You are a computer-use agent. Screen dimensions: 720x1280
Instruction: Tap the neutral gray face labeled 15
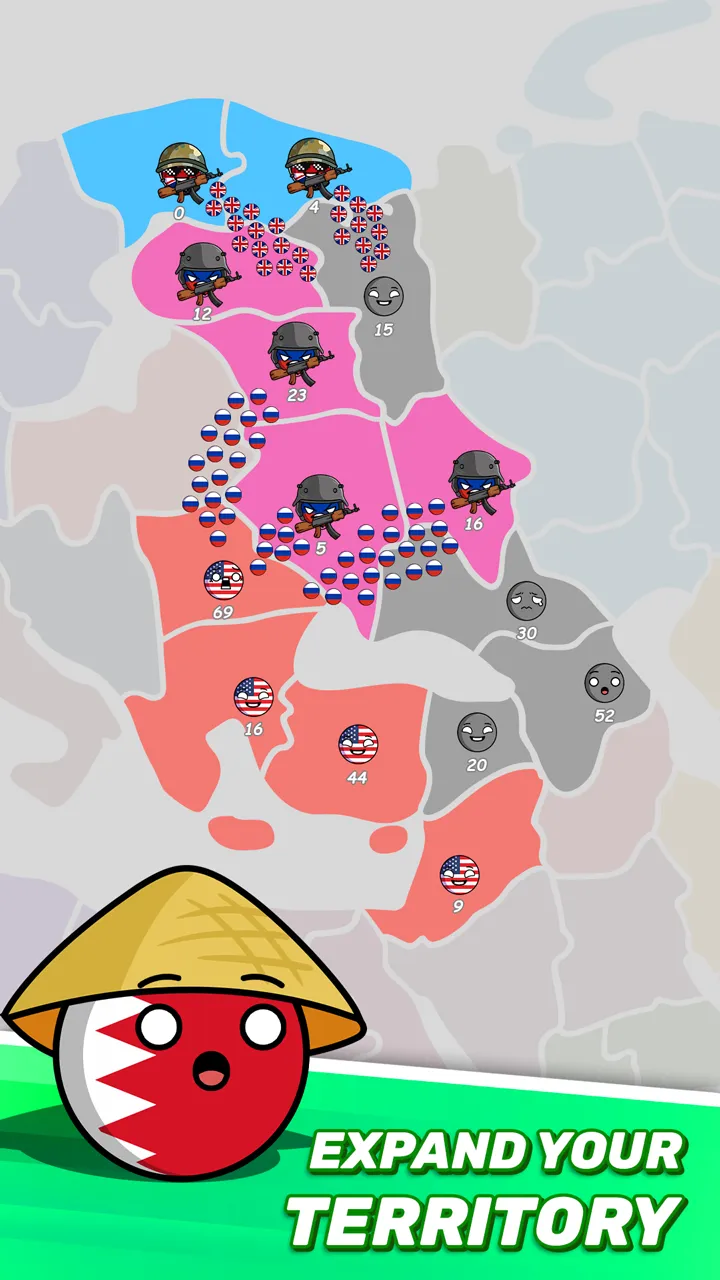point(382,297)
